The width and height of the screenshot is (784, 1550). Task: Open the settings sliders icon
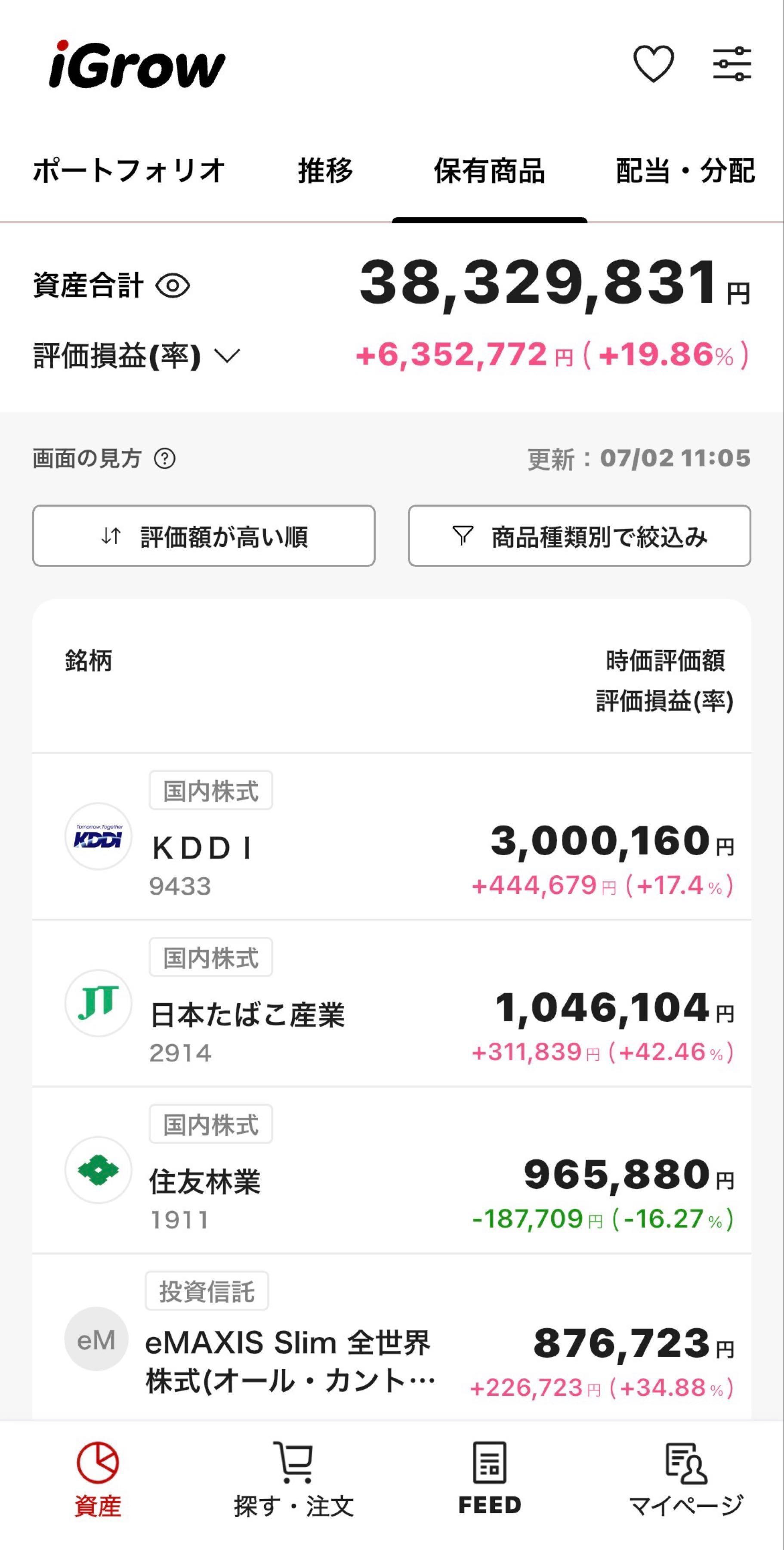pos(732,64)
